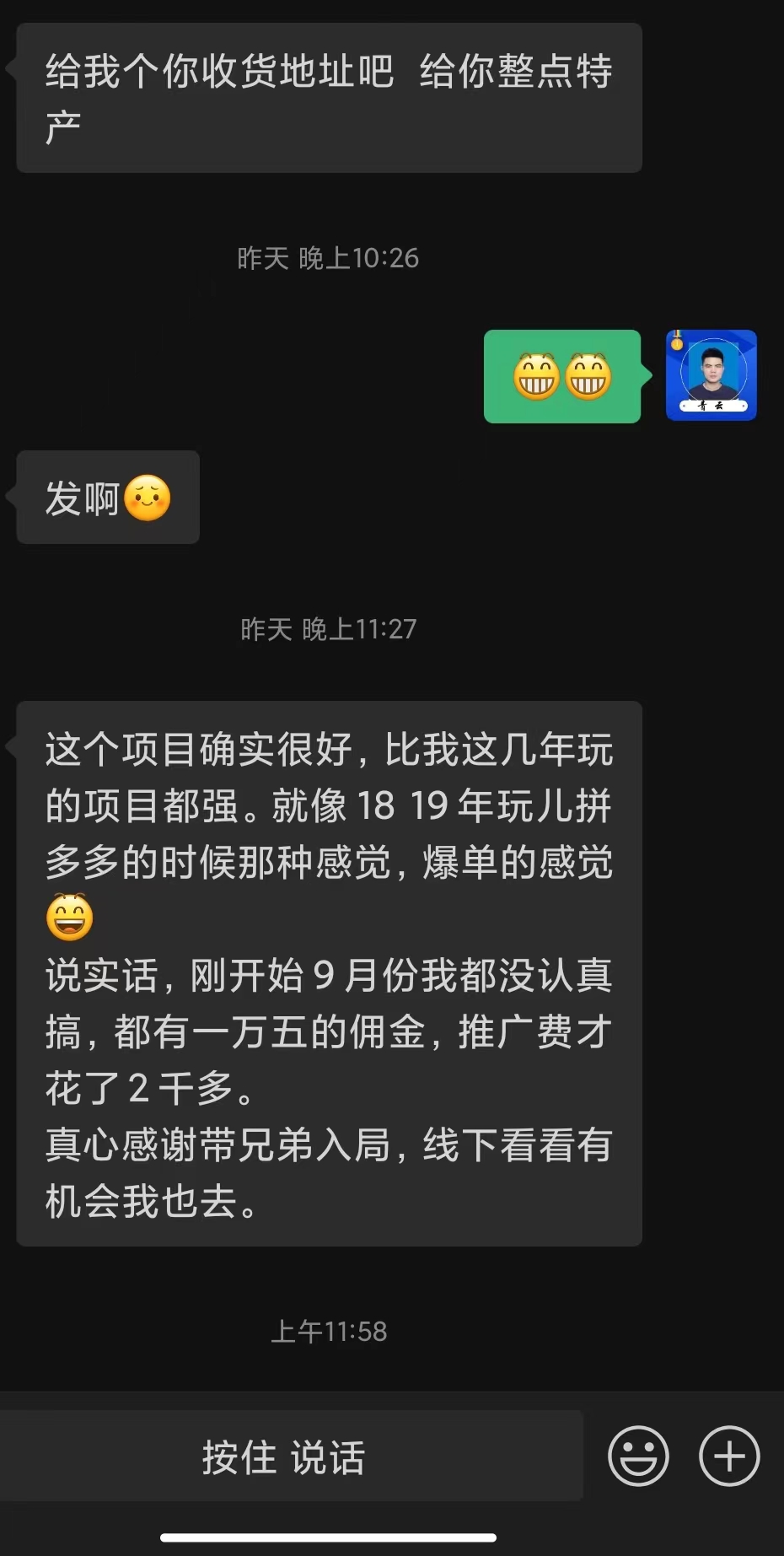Tap the blushing emoji in the 发啊 message
This screenshot has height=1556, width=784.
142,498
